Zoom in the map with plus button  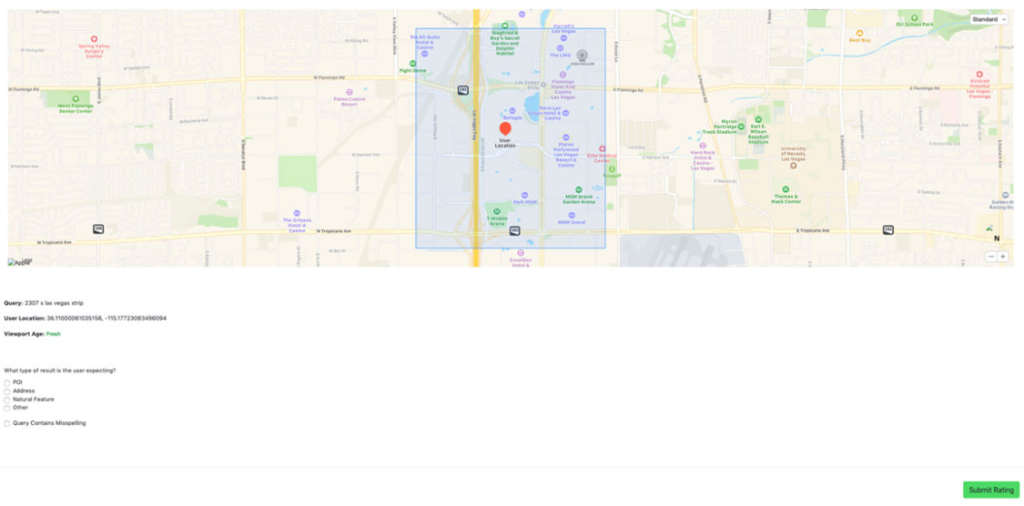[1003, 257]
